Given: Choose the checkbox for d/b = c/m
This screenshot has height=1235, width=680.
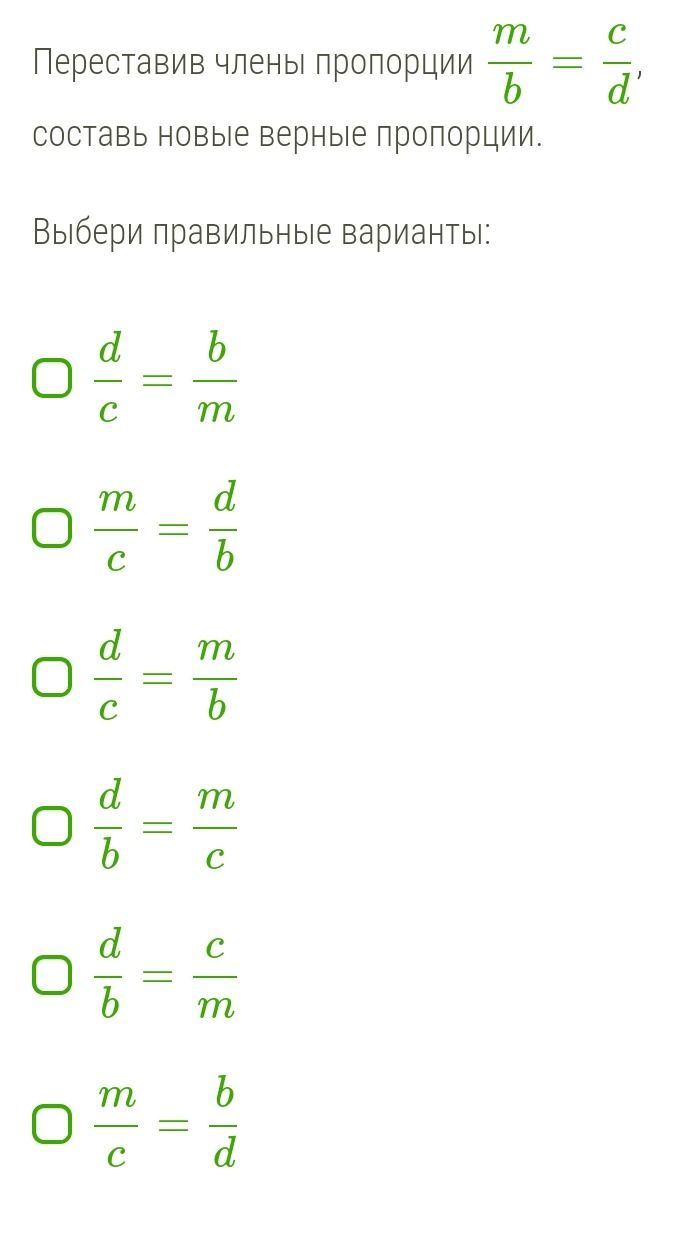Looking at the screenshot, I should [52, 975].
